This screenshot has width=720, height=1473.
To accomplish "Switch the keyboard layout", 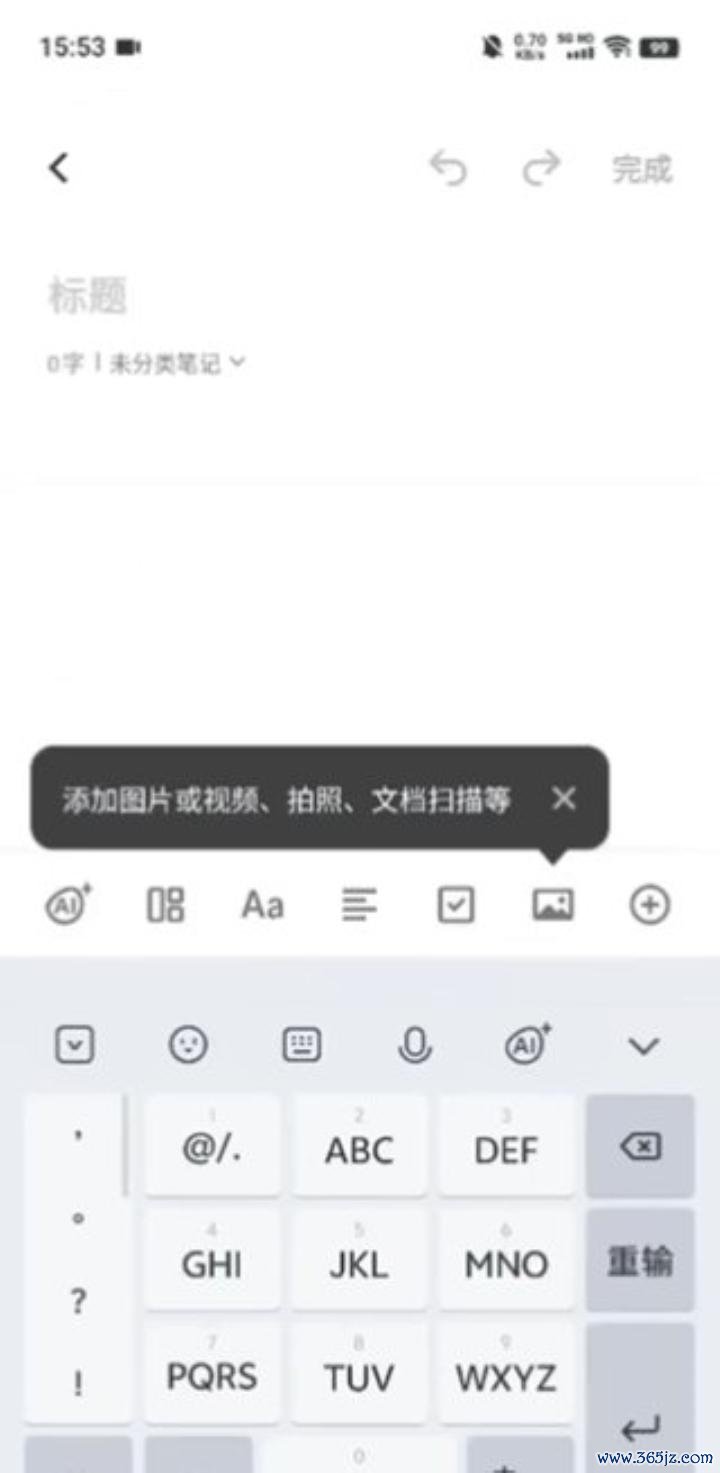I will tap(302, 1046).
